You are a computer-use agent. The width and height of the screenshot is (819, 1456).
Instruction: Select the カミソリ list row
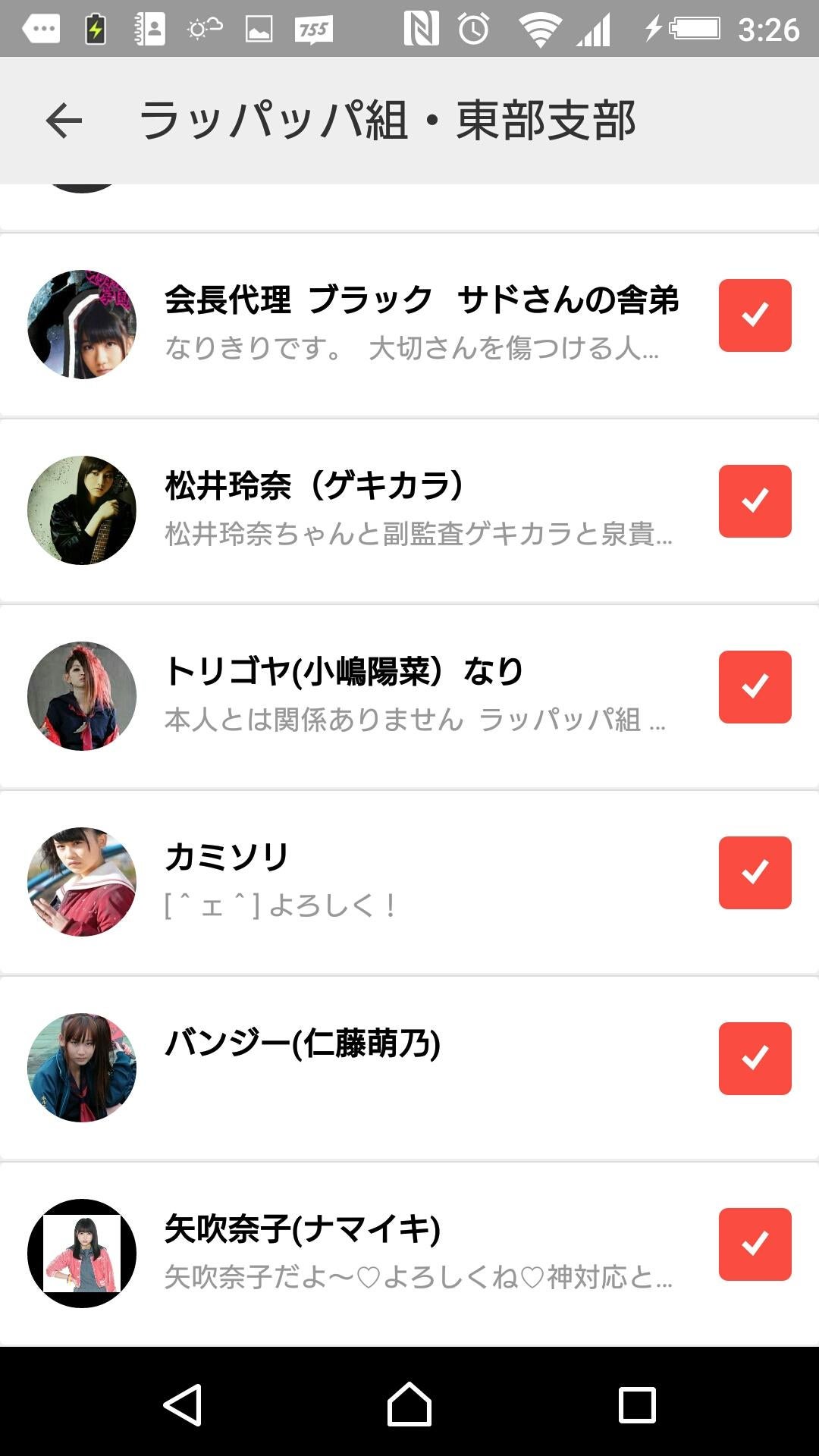(417, 881)
